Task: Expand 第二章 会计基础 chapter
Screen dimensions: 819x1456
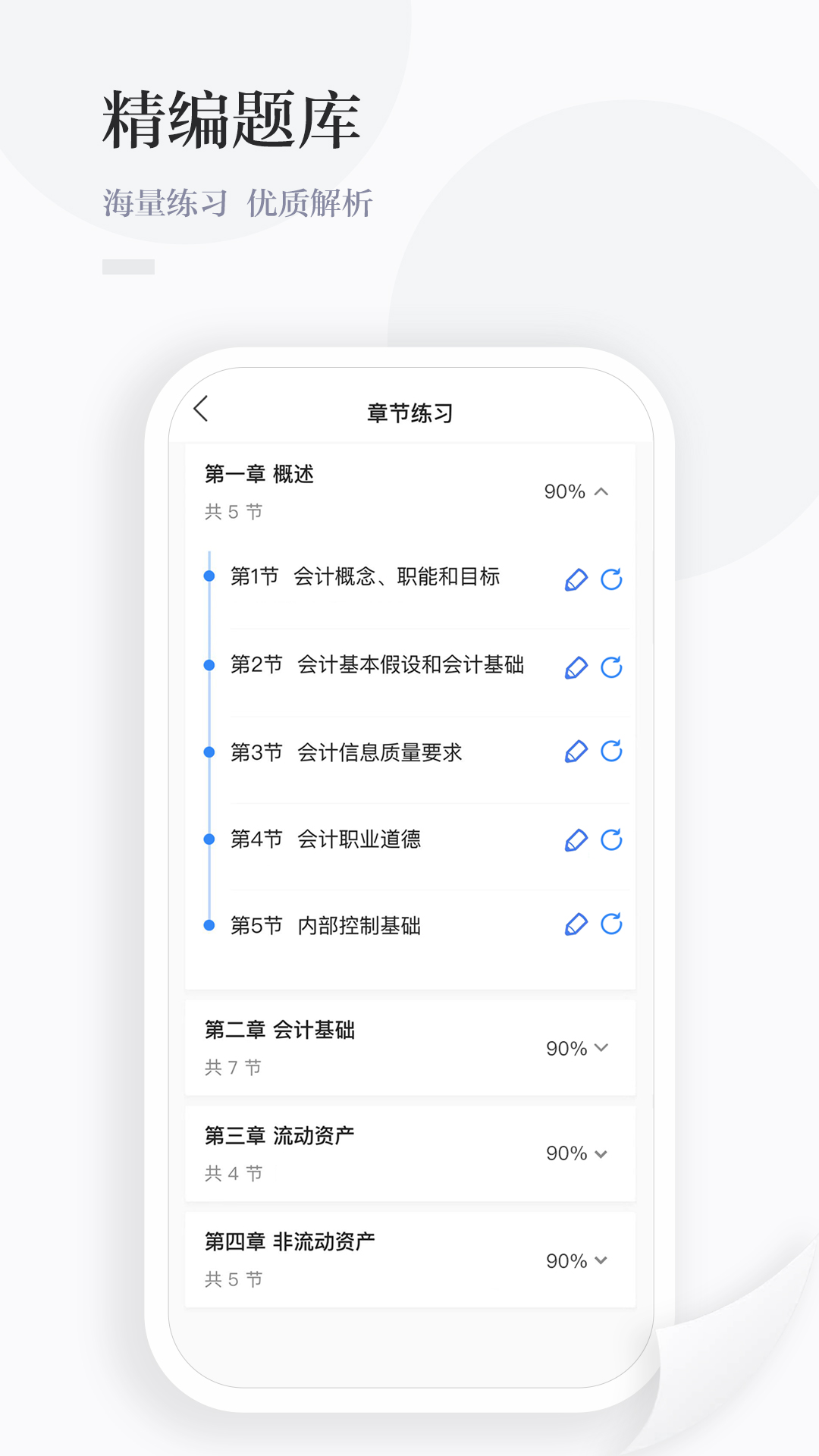Action: coord(602,1049)
